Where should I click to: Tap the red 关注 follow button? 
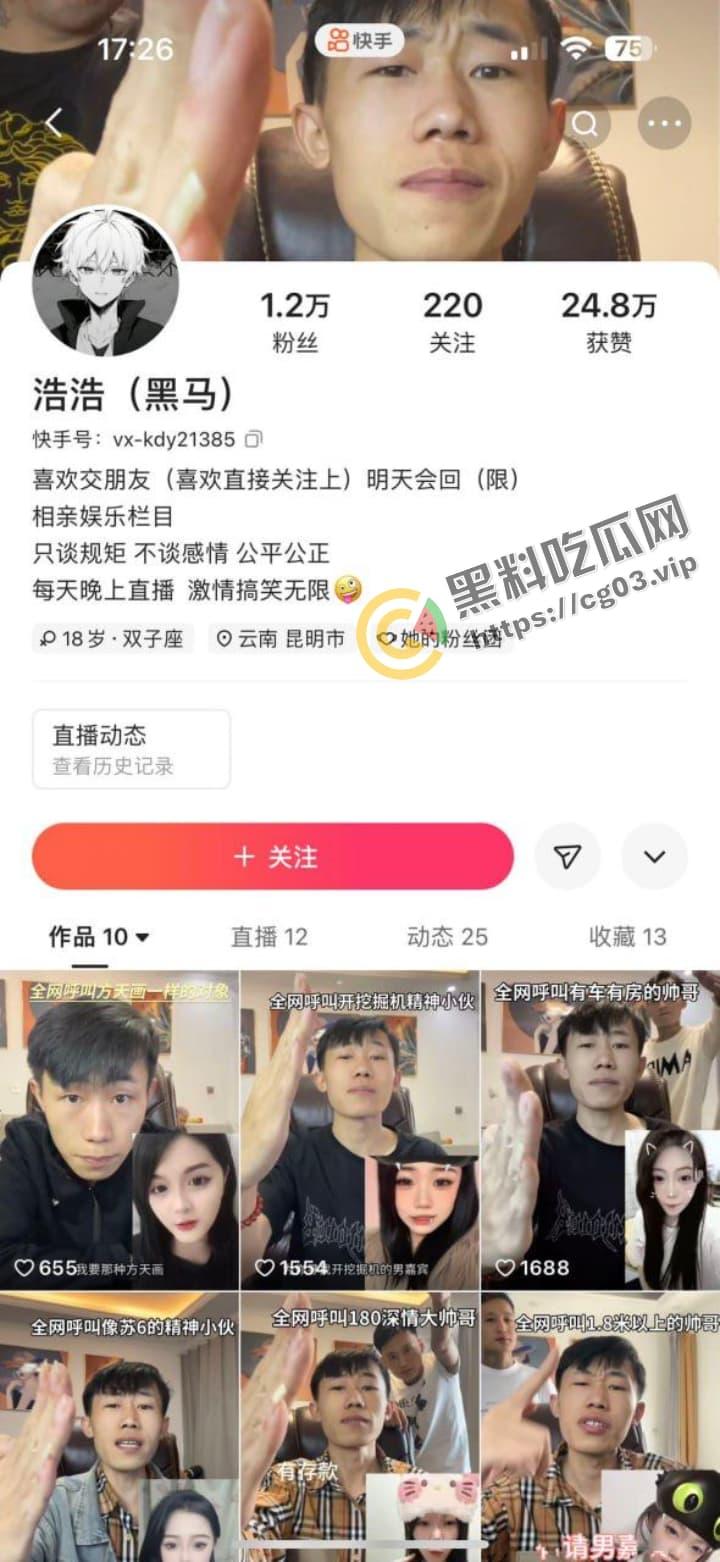[272, 856]
